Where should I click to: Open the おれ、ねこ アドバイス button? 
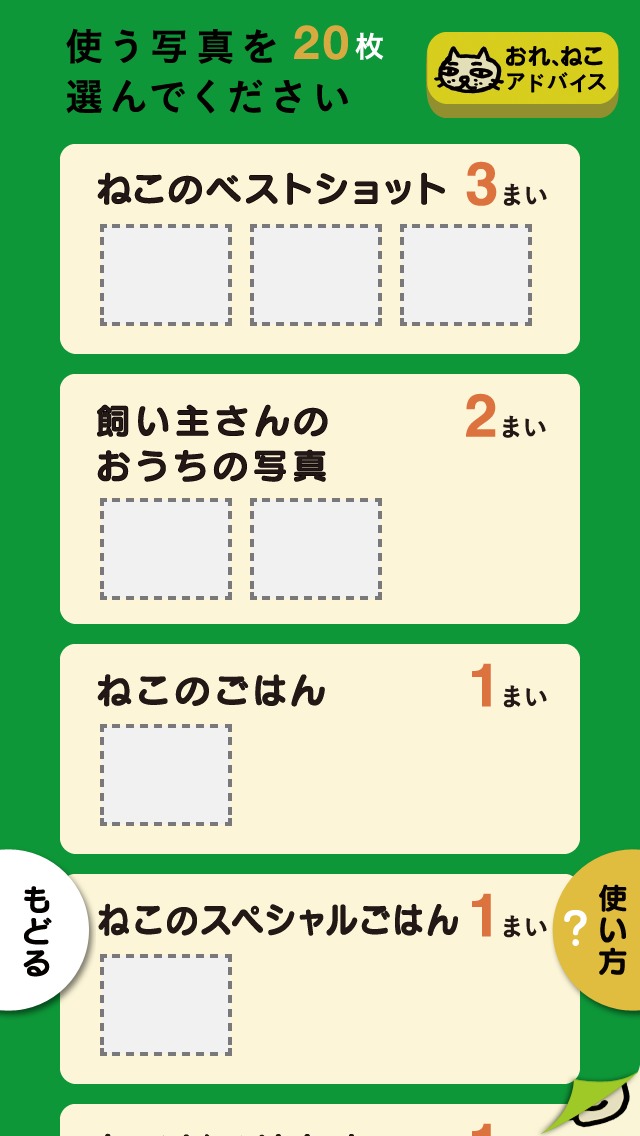522,71
